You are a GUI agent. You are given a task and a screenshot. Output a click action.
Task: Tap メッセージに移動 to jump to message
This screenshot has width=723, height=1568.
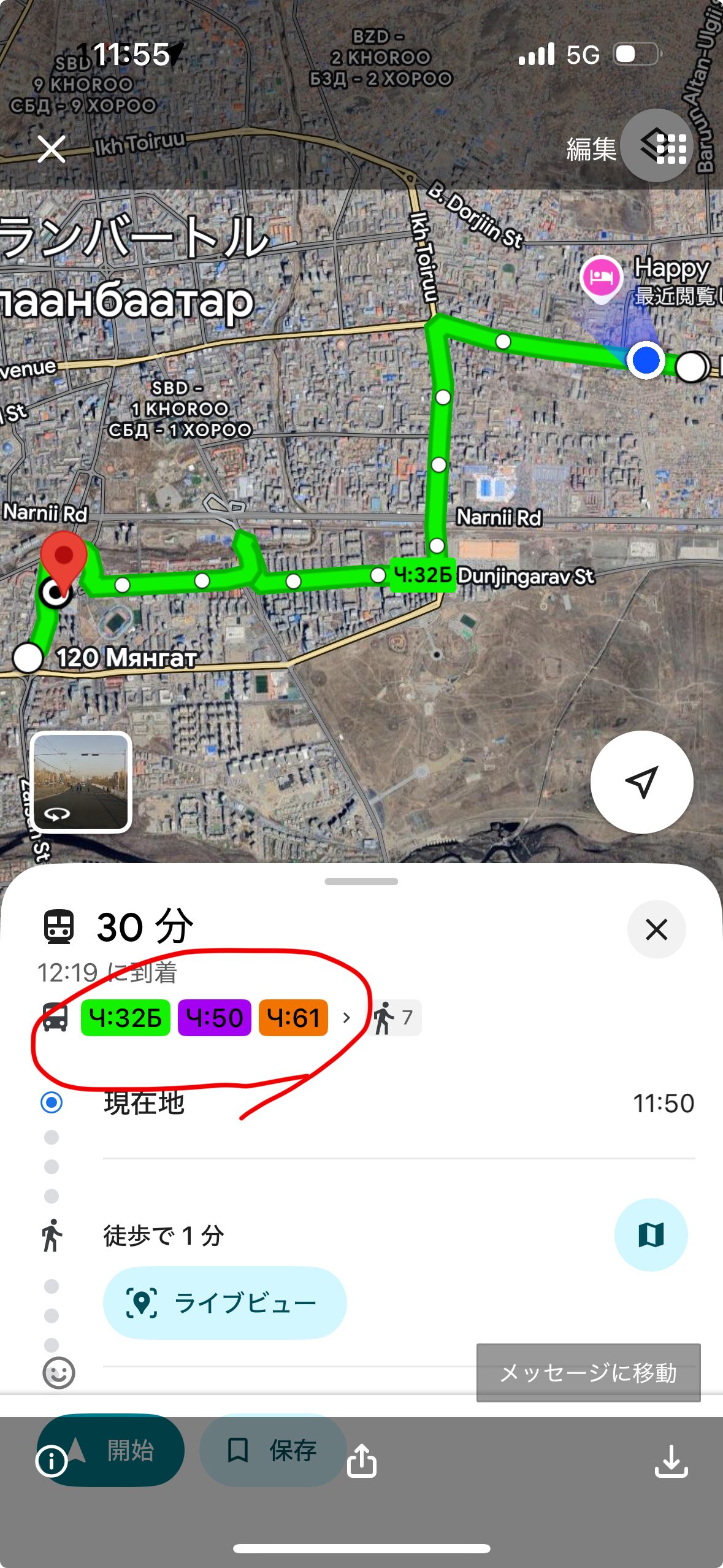pos(588,1373)
